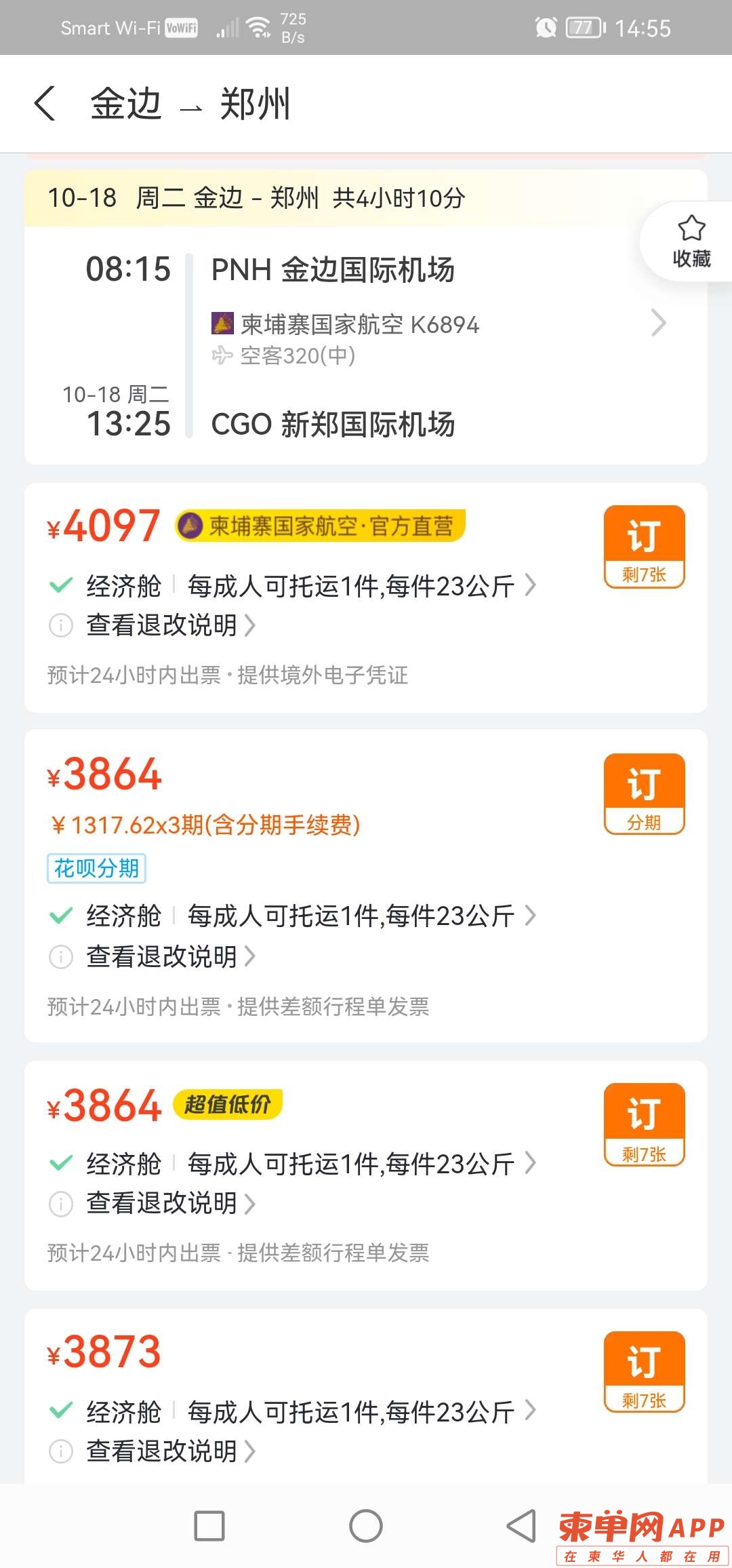Open flight K6894 details chevron
Screen dimensions: 732x1568
[658, 323]
